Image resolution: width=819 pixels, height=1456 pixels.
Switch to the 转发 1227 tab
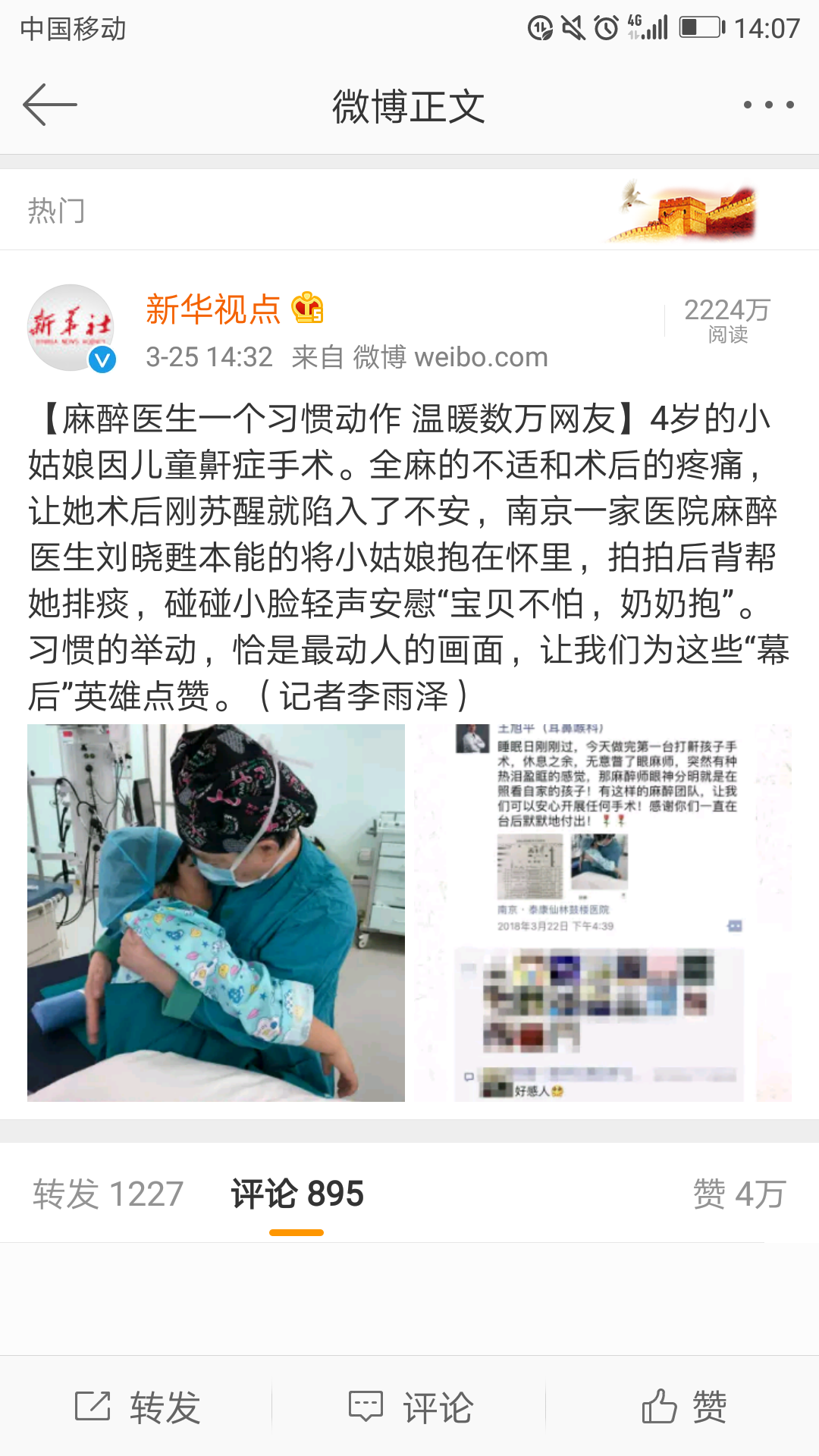tap(108, 1194)
